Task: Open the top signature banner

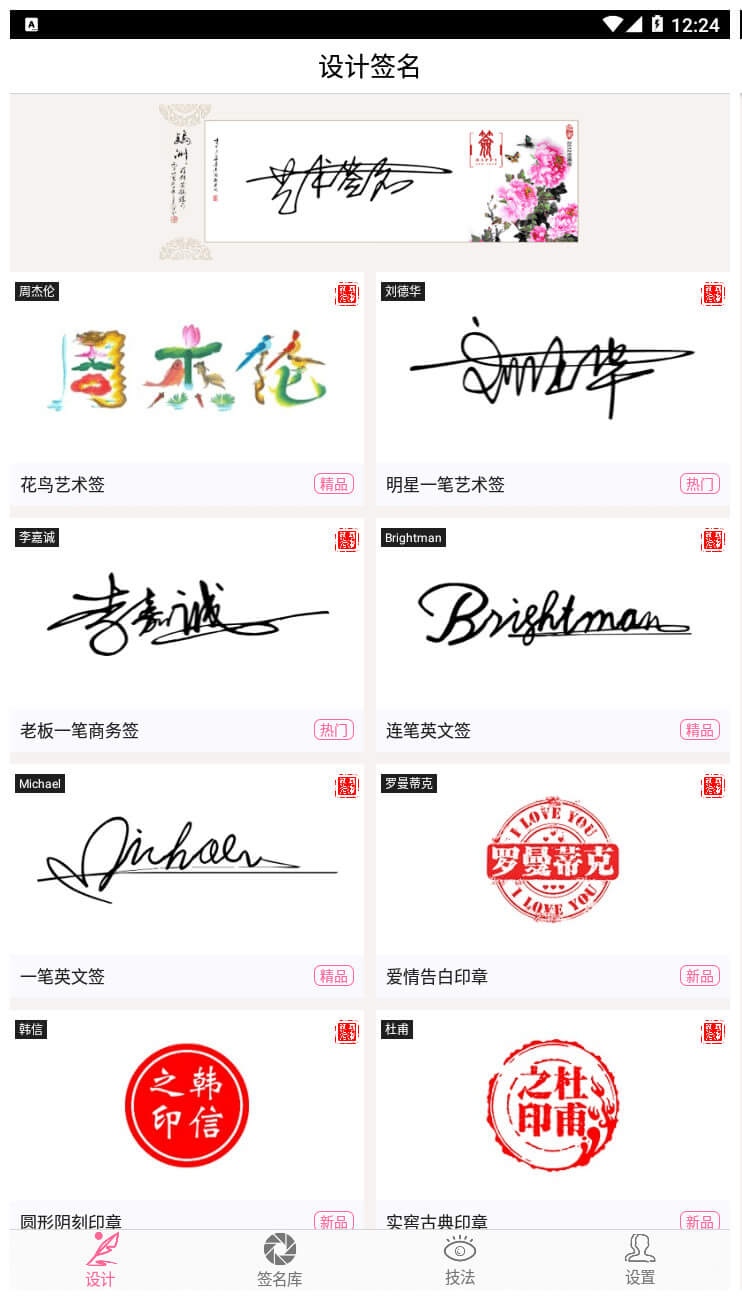Action: coord(370,182)
